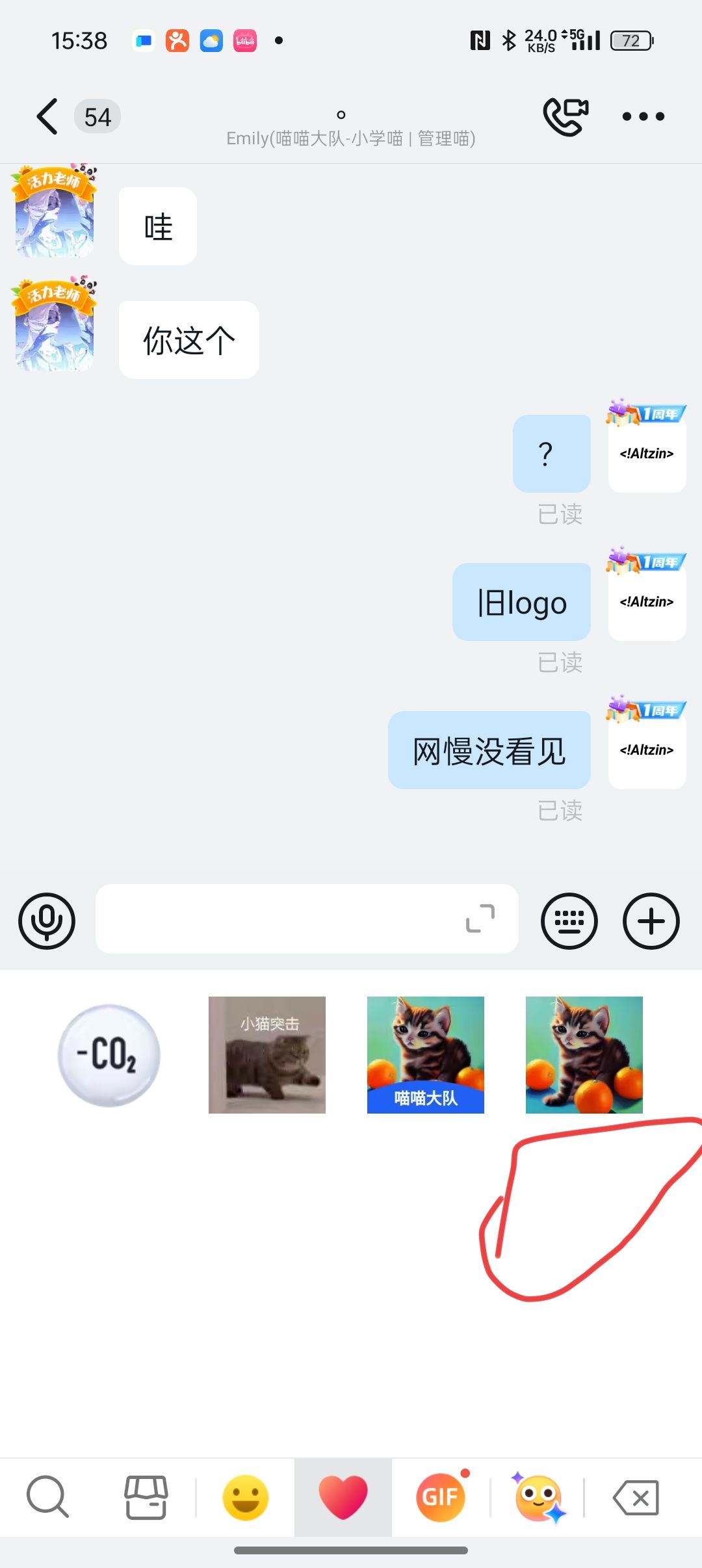
Task: Send the 小猫突击 cat sticker
Action: 267,1055
